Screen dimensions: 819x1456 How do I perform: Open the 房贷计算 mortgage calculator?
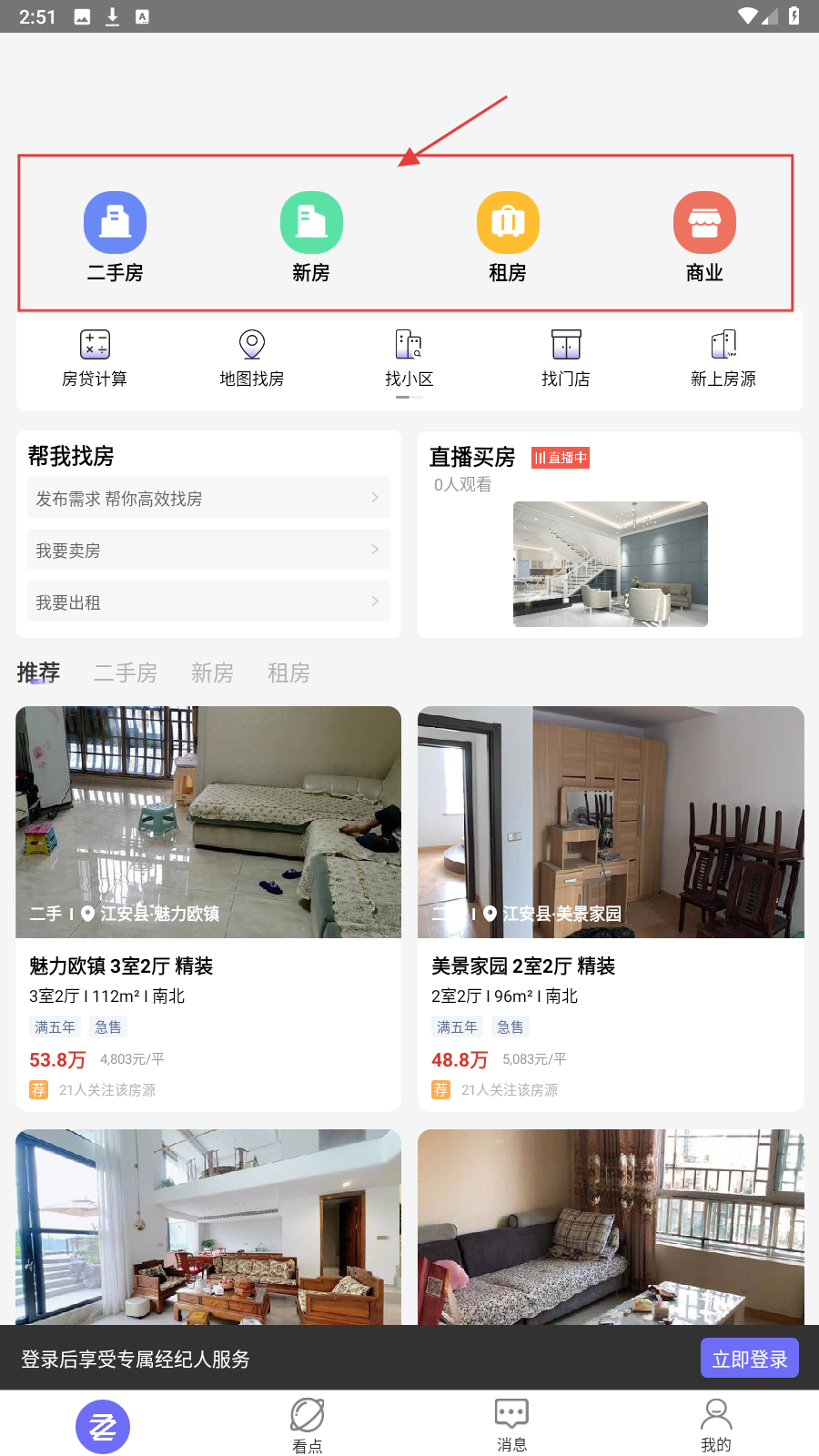pos(95,359)
